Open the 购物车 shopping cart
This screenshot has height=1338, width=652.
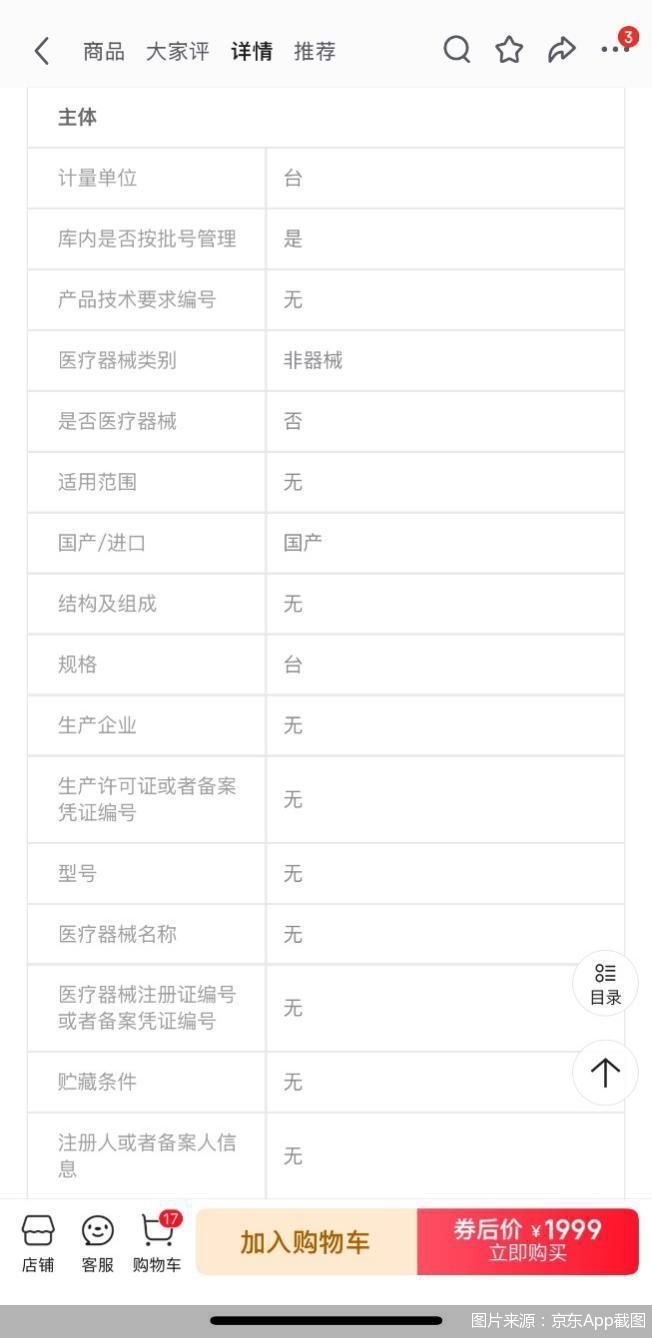click(x=158, y=1243)
